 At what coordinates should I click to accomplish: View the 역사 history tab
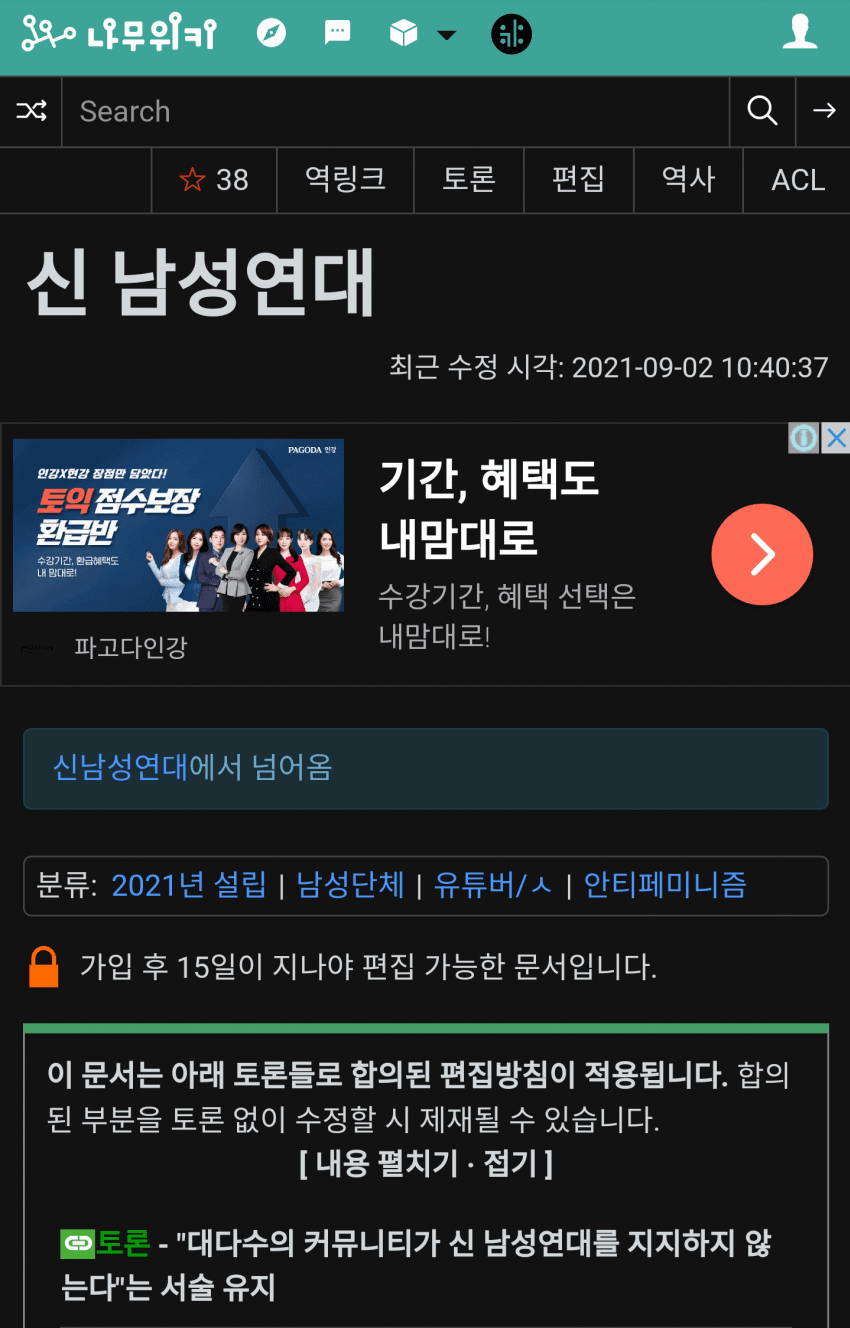click(688, 180)
